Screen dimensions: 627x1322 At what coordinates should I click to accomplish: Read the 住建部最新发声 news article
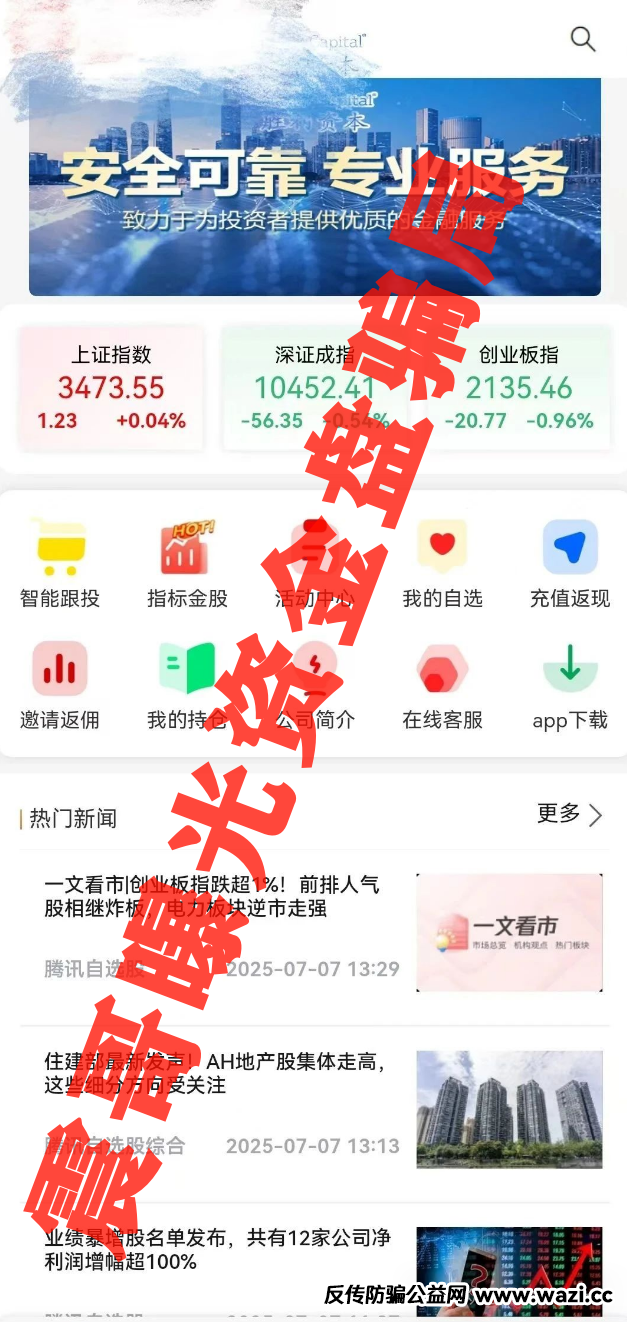(213, 1072)
